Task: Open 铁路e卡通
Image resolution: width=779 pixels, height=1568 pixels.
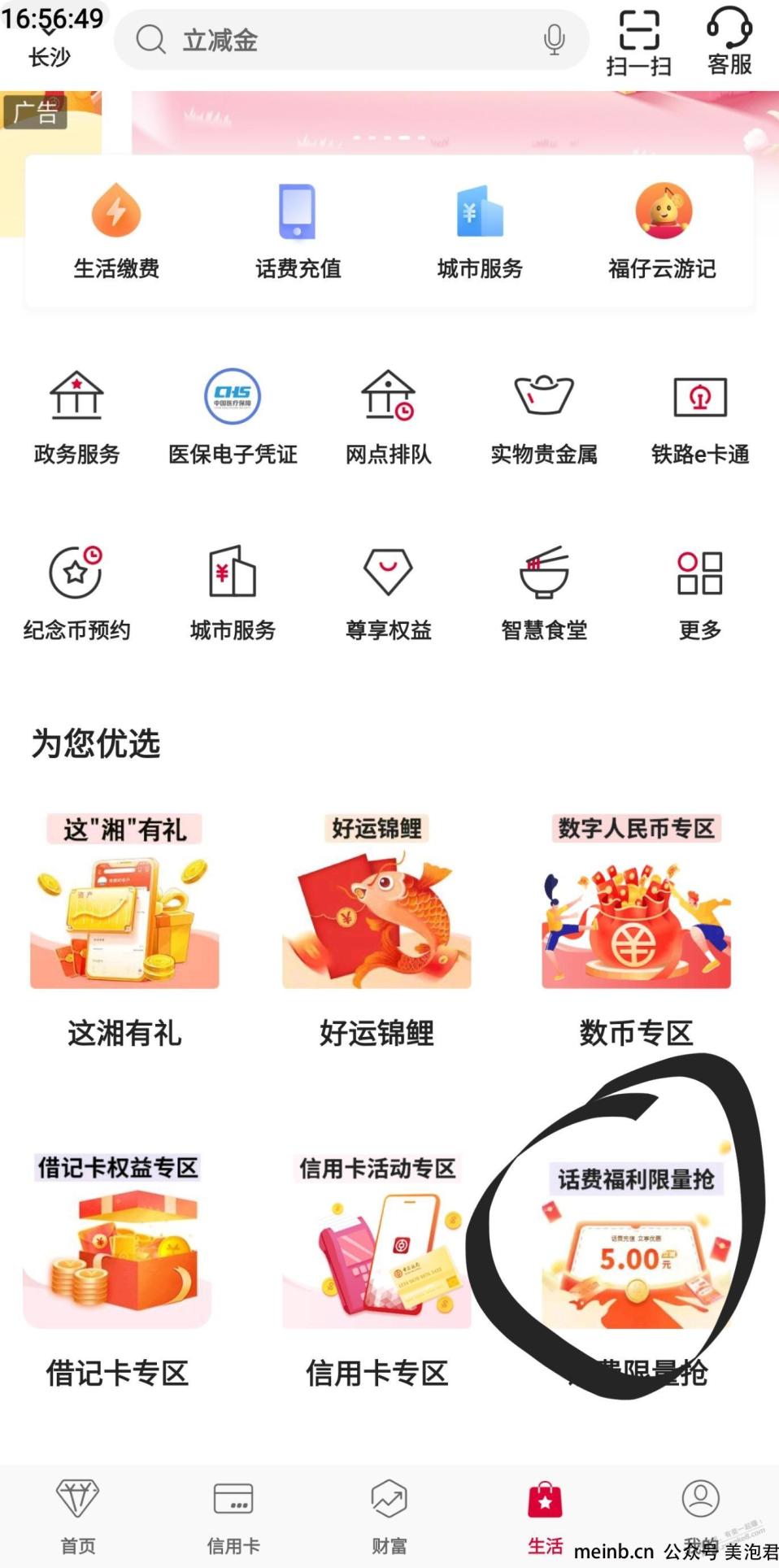Action: coord(700,417)
